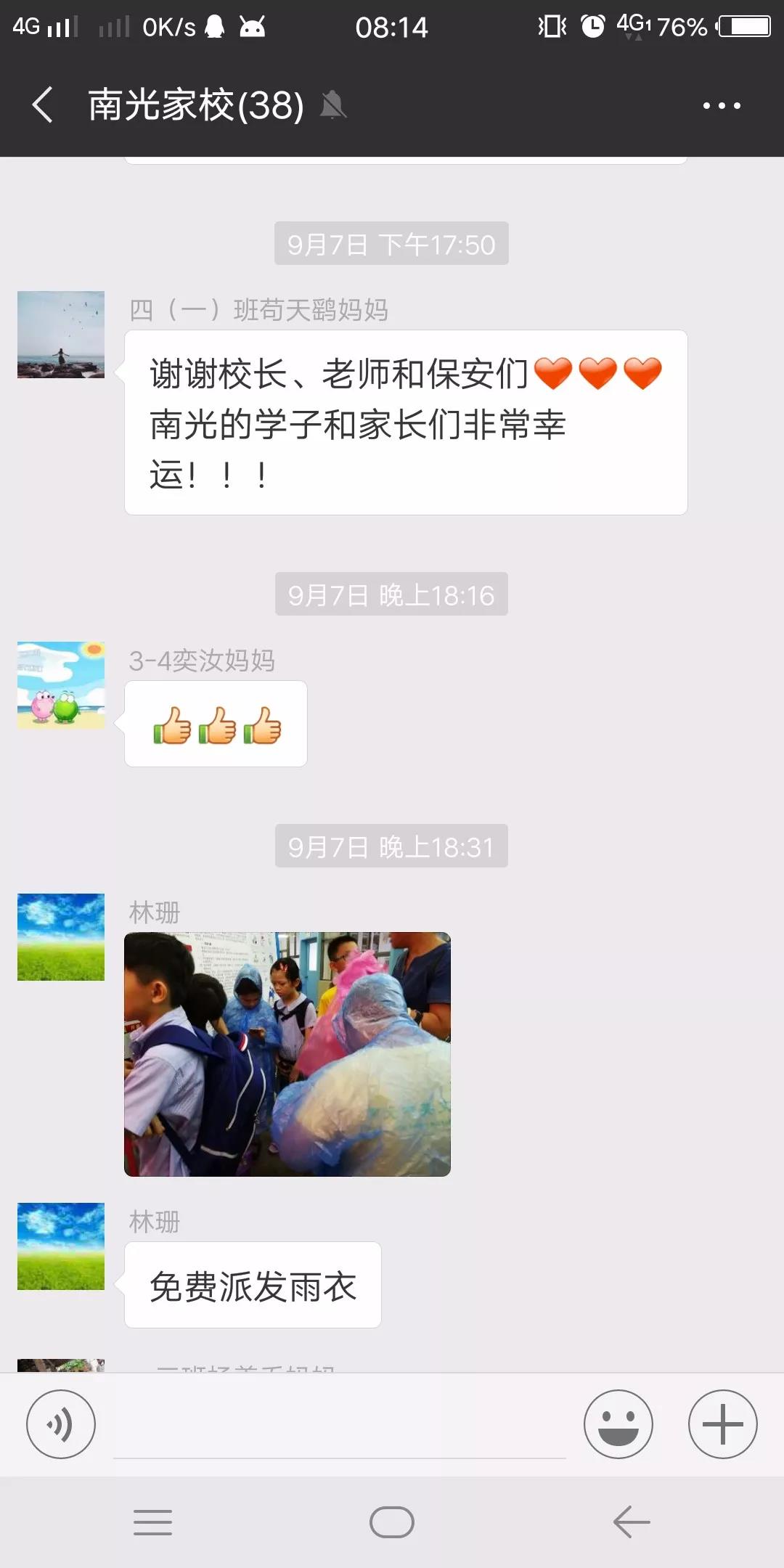Tap 林珊's avatar beside 免费派发雨衣
This screenshot has width=784, height=1568.
tap(61, 1246)
